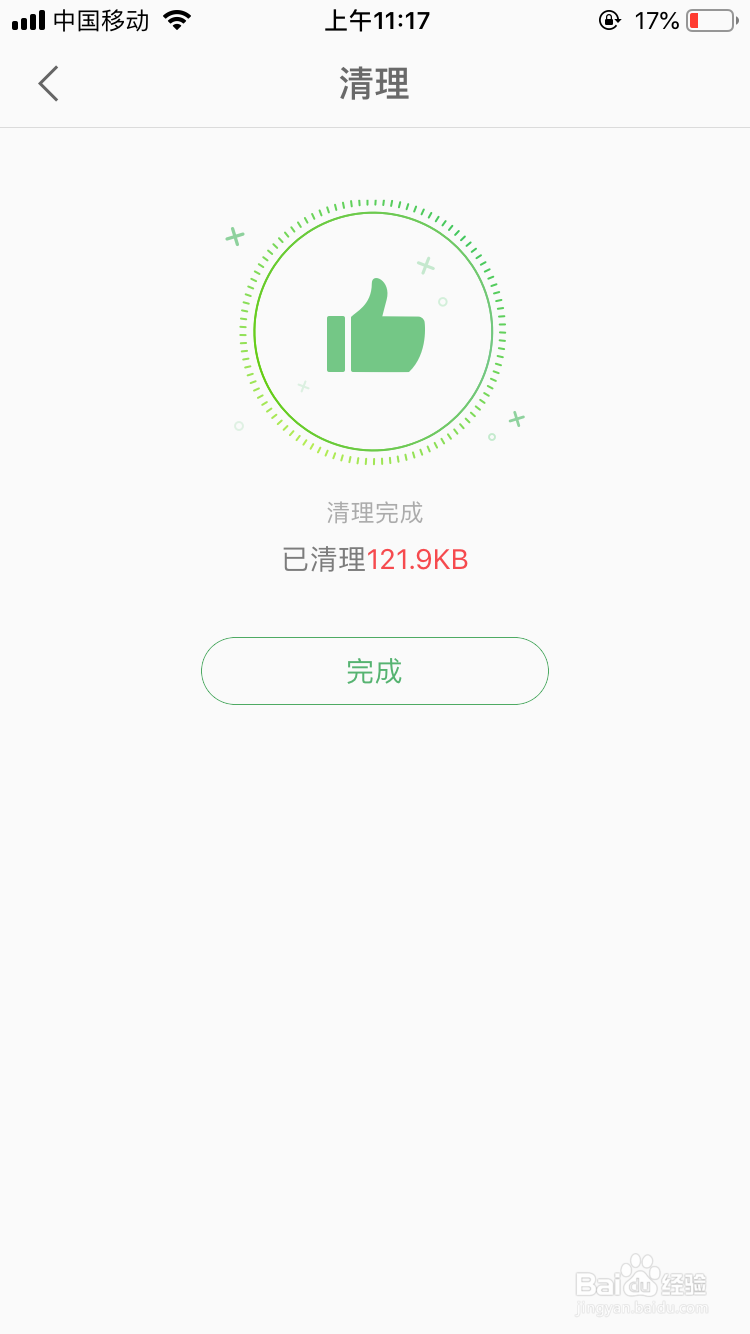Tap the 完成 button to finish
Viewport: 750px width, 1334px height.
tap(374, 671)
